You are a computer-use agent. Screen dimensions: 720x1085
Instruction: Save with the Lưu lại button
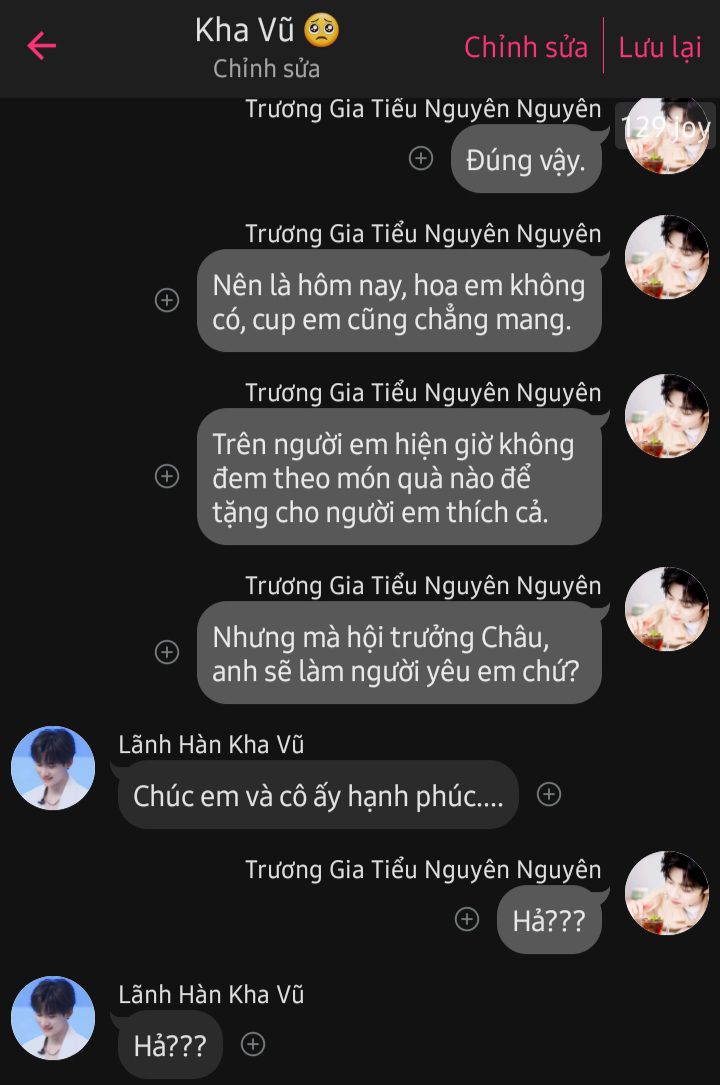click(x=660, y=47)
